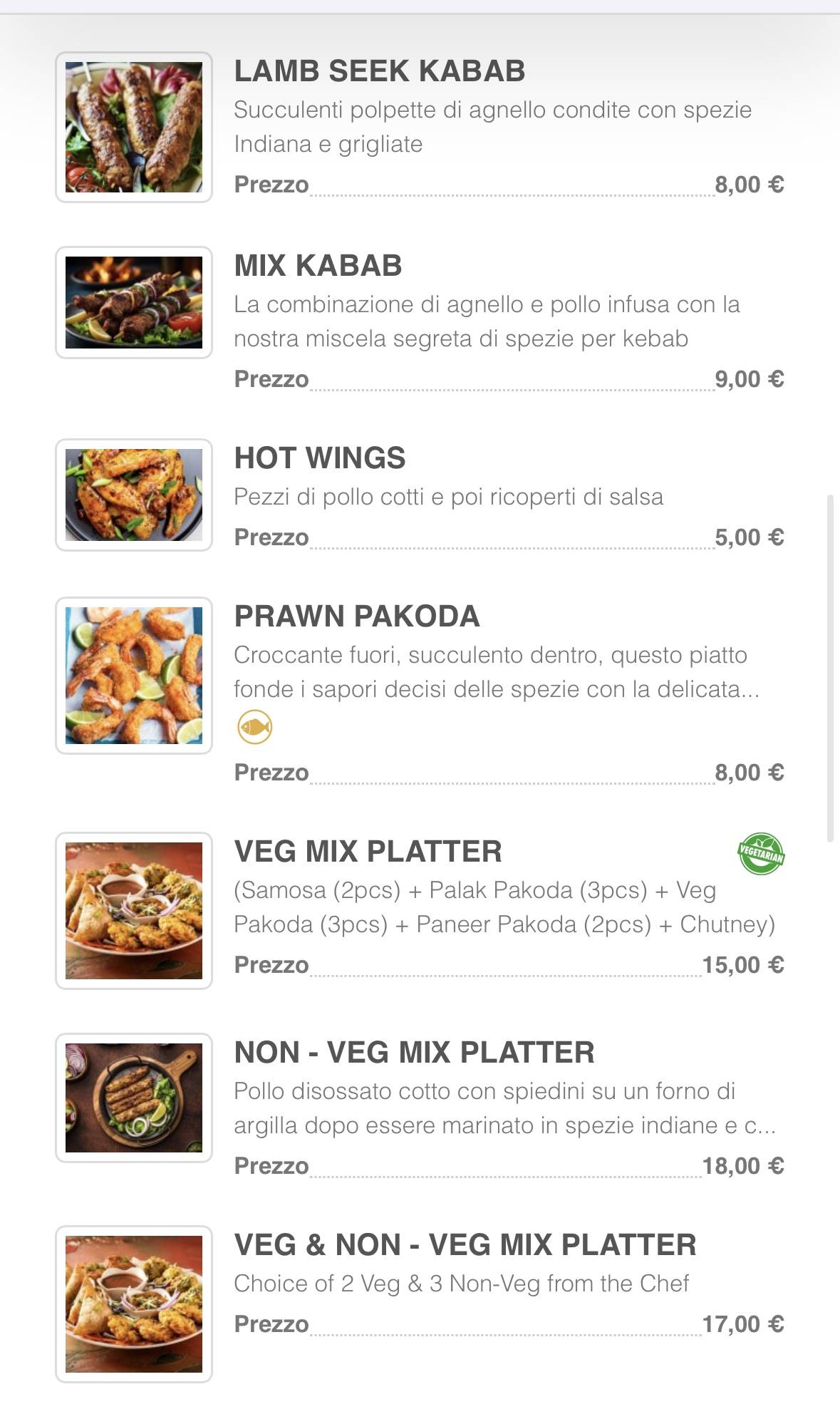
Task: Select the PRAWN PAKODA title
Action: tap(356, 616)
